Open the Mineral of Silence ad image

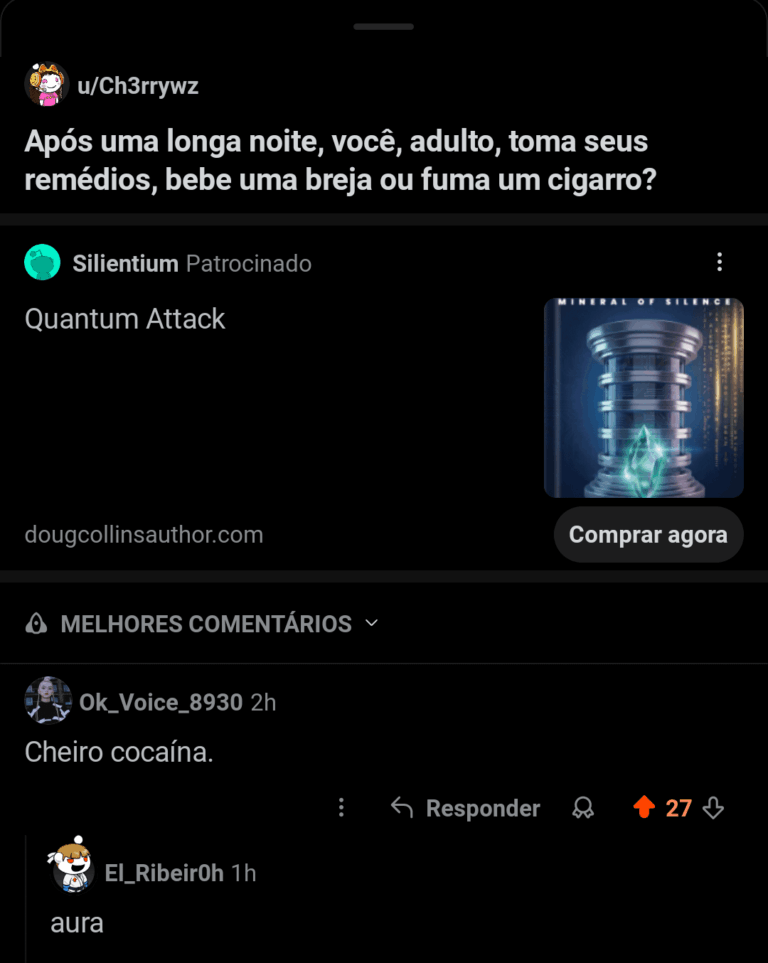pyautogui.click(x=643, y=398)
